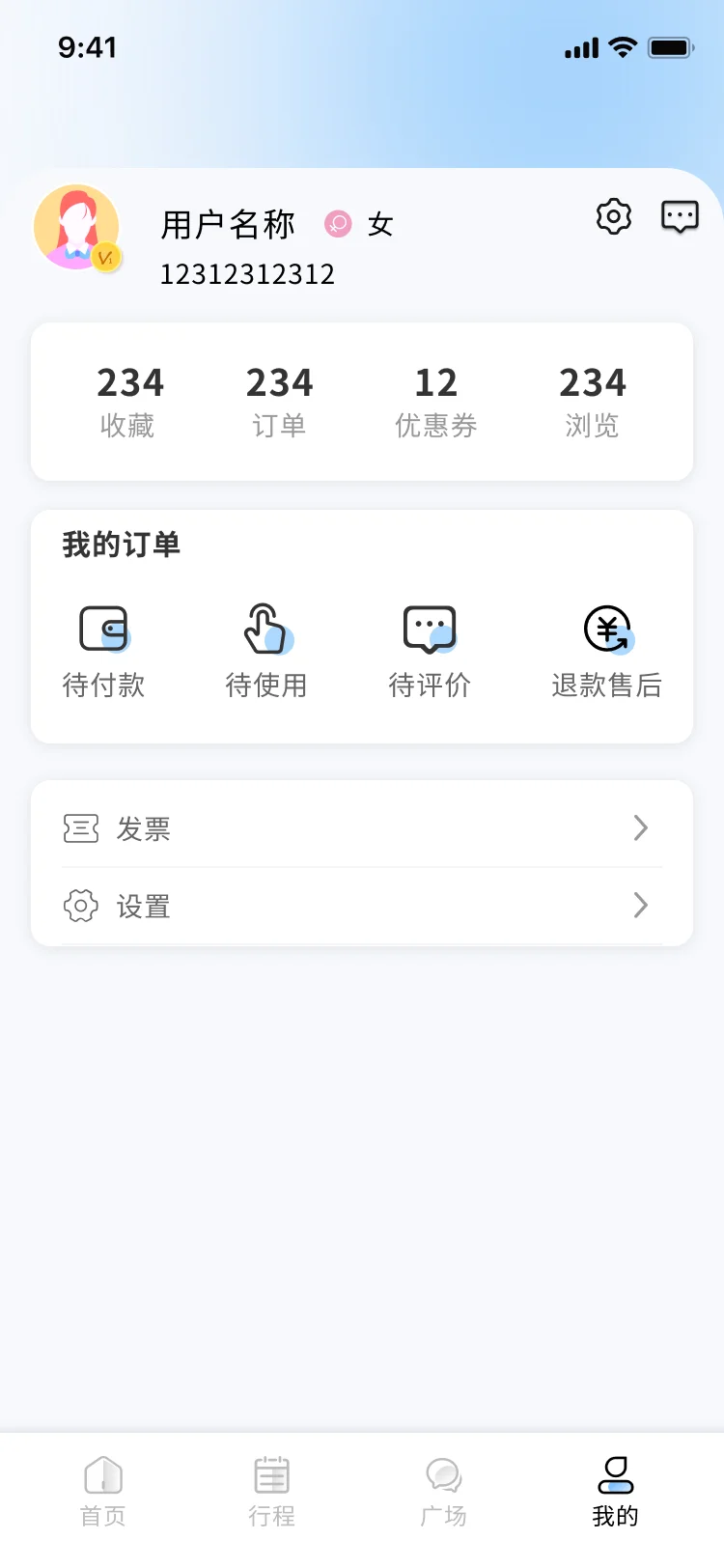Switch to the 行程 itinerary tab
This screenshot has height=1568, width=724.
point(271,1491)
